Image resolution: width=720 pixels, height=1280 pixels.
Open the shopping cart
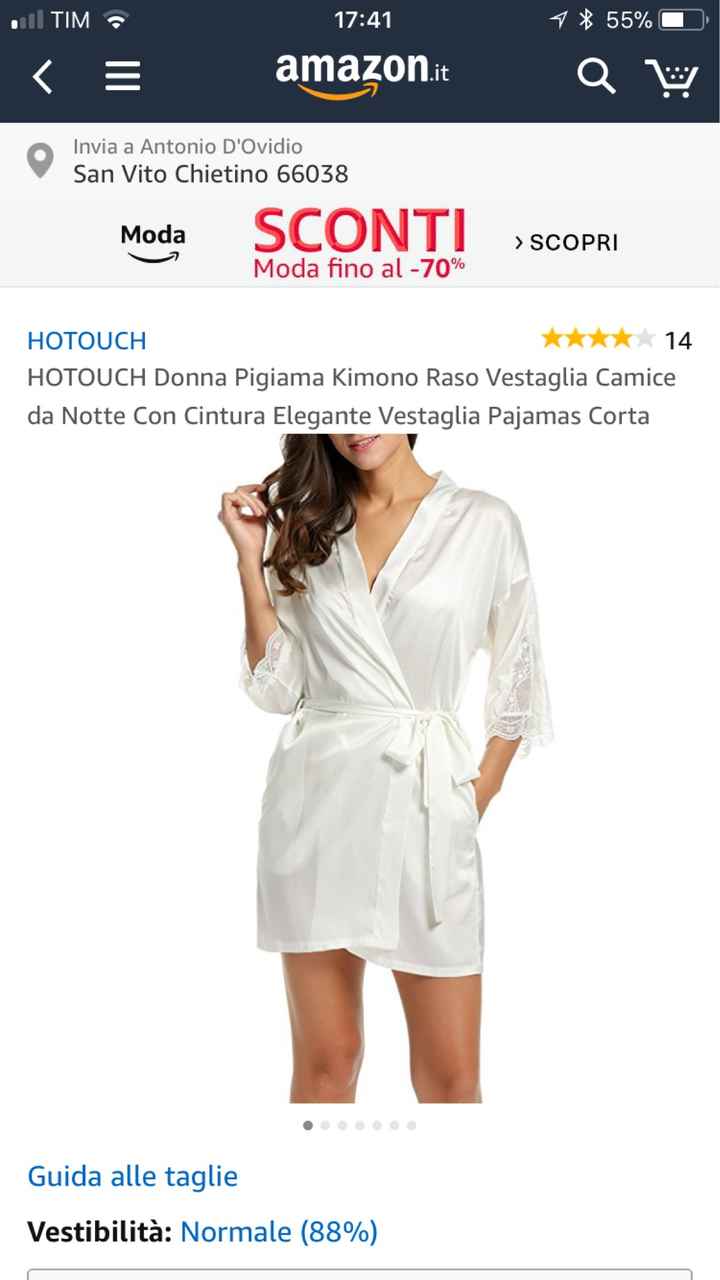(x=676, y=76)
